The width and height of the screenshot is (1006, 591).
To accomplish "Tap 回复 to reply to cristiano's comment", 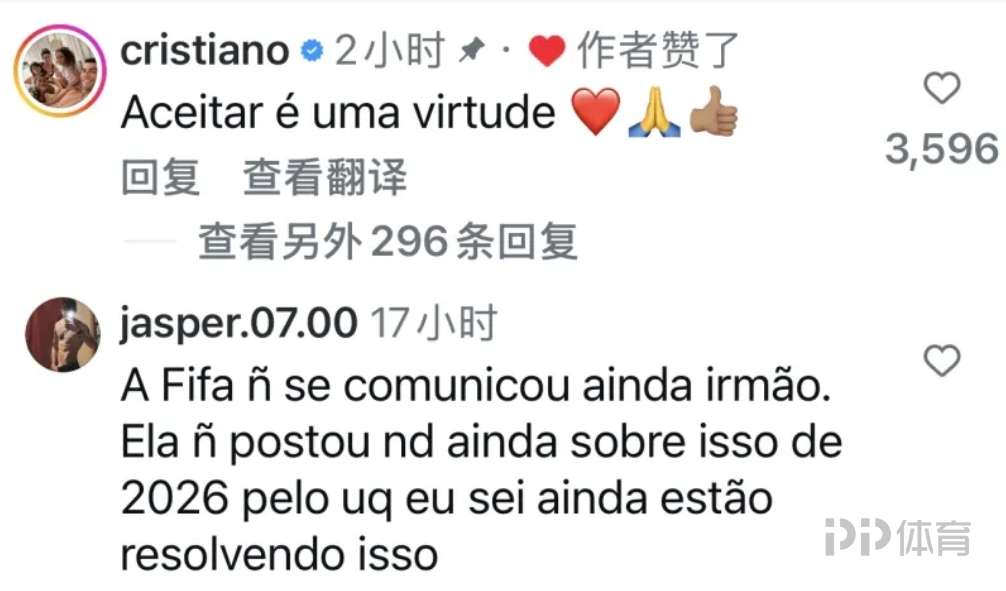I will pos(161,178).
